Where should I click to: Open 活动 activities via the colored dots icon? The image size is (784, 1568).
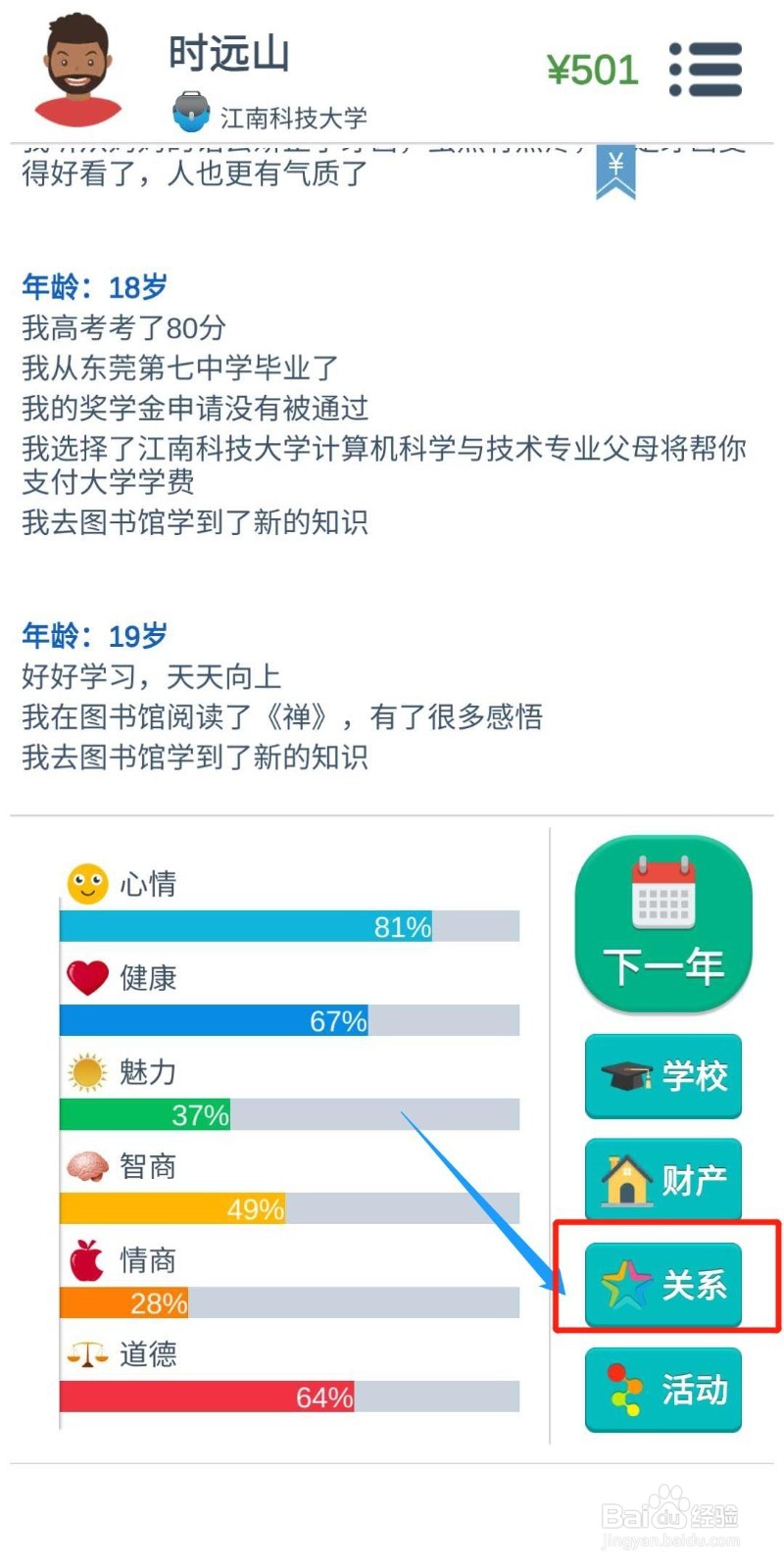[x=625, y=1390]
